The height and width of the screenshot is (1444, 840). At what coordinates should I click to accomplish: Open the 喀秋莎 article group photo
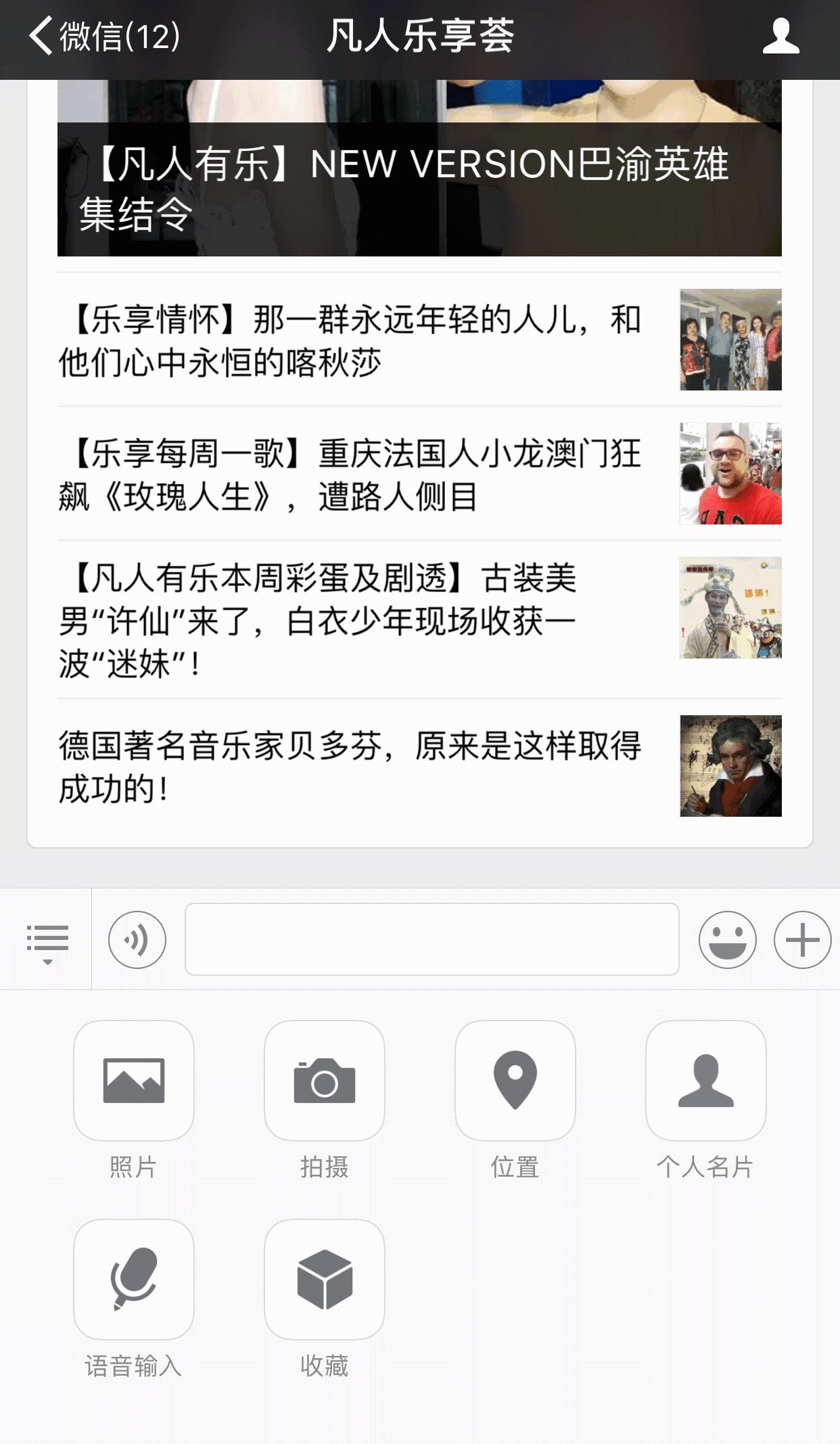point(730,338)
